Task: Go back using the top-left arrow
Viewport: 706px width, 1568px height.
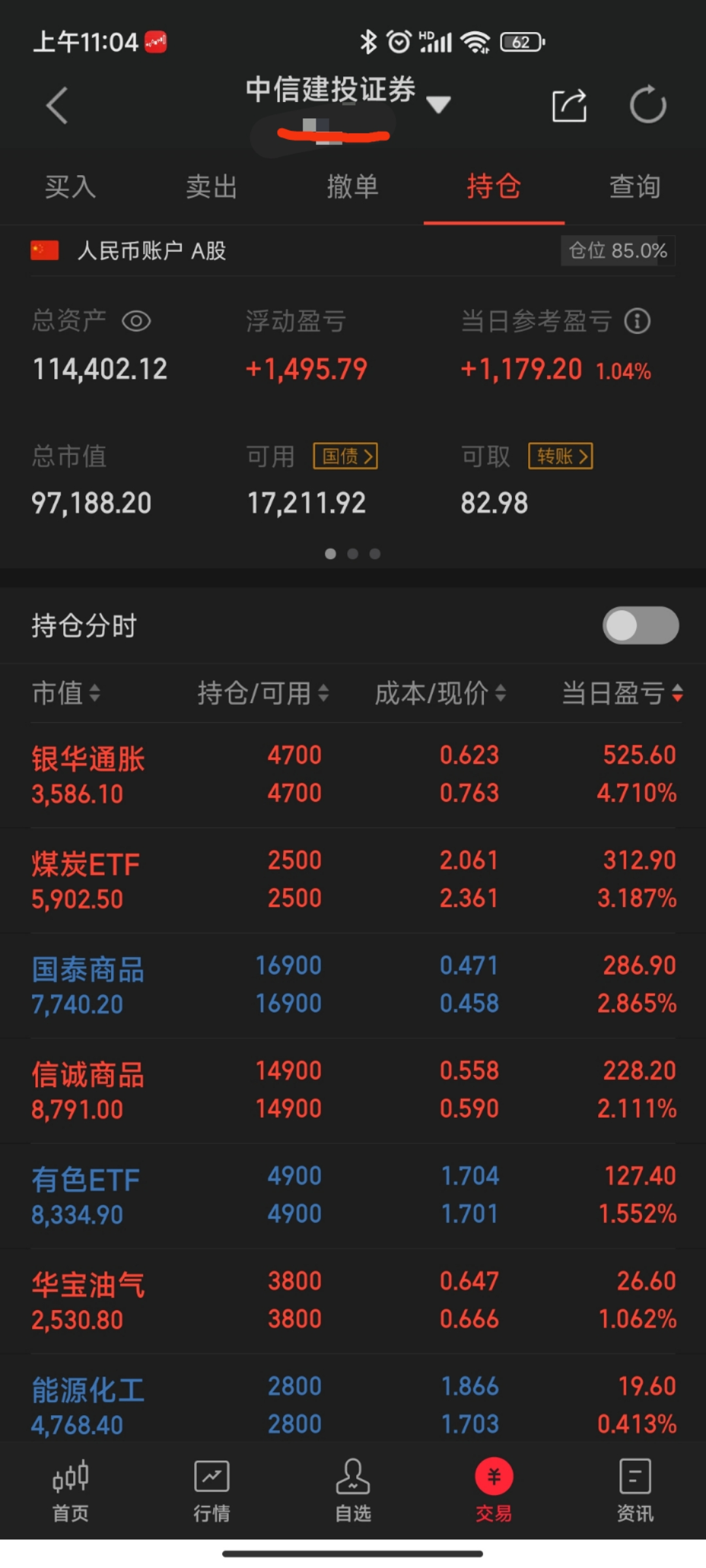Action: pos(57,105)
